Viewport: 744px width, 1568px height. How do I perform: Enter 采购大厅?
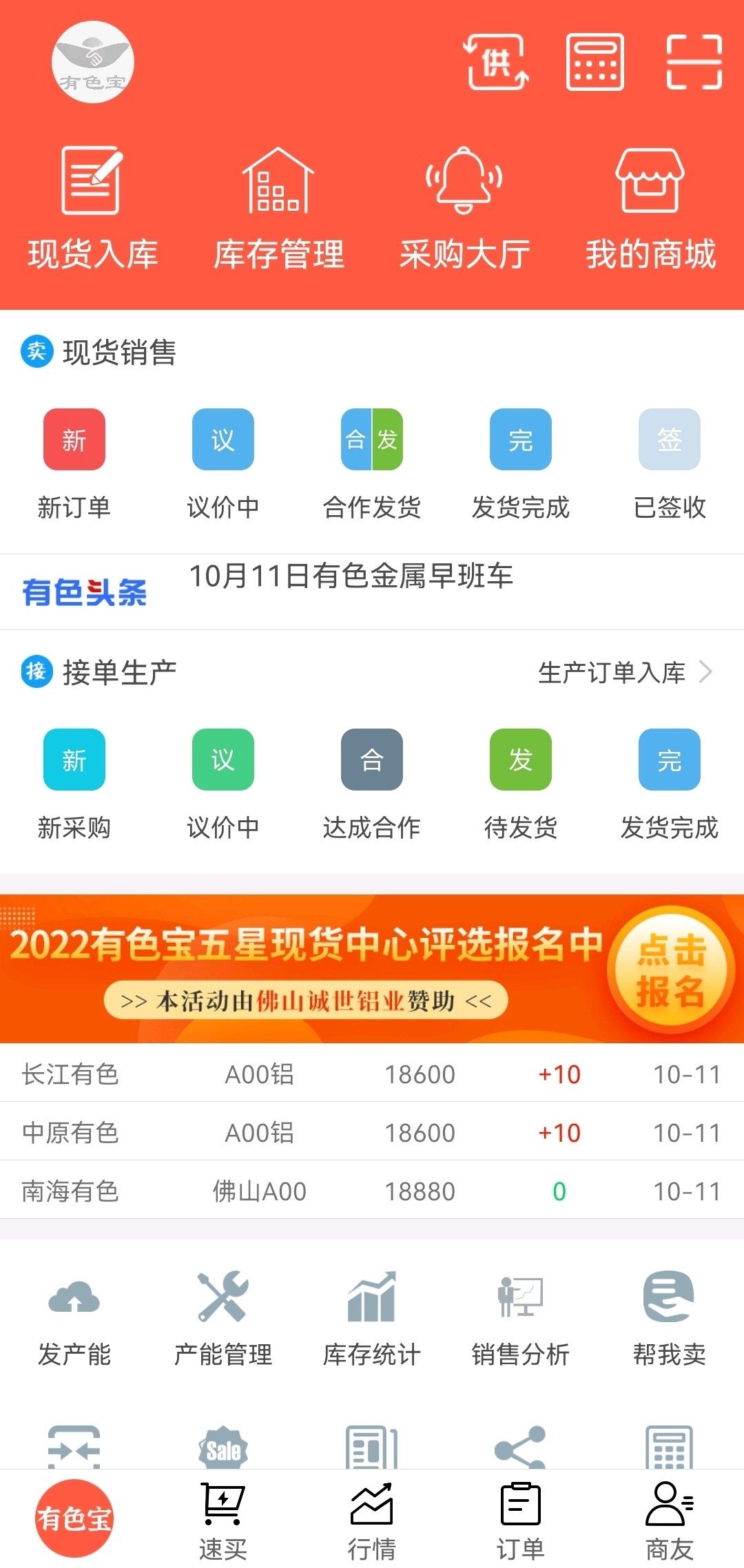click(465, 208)
